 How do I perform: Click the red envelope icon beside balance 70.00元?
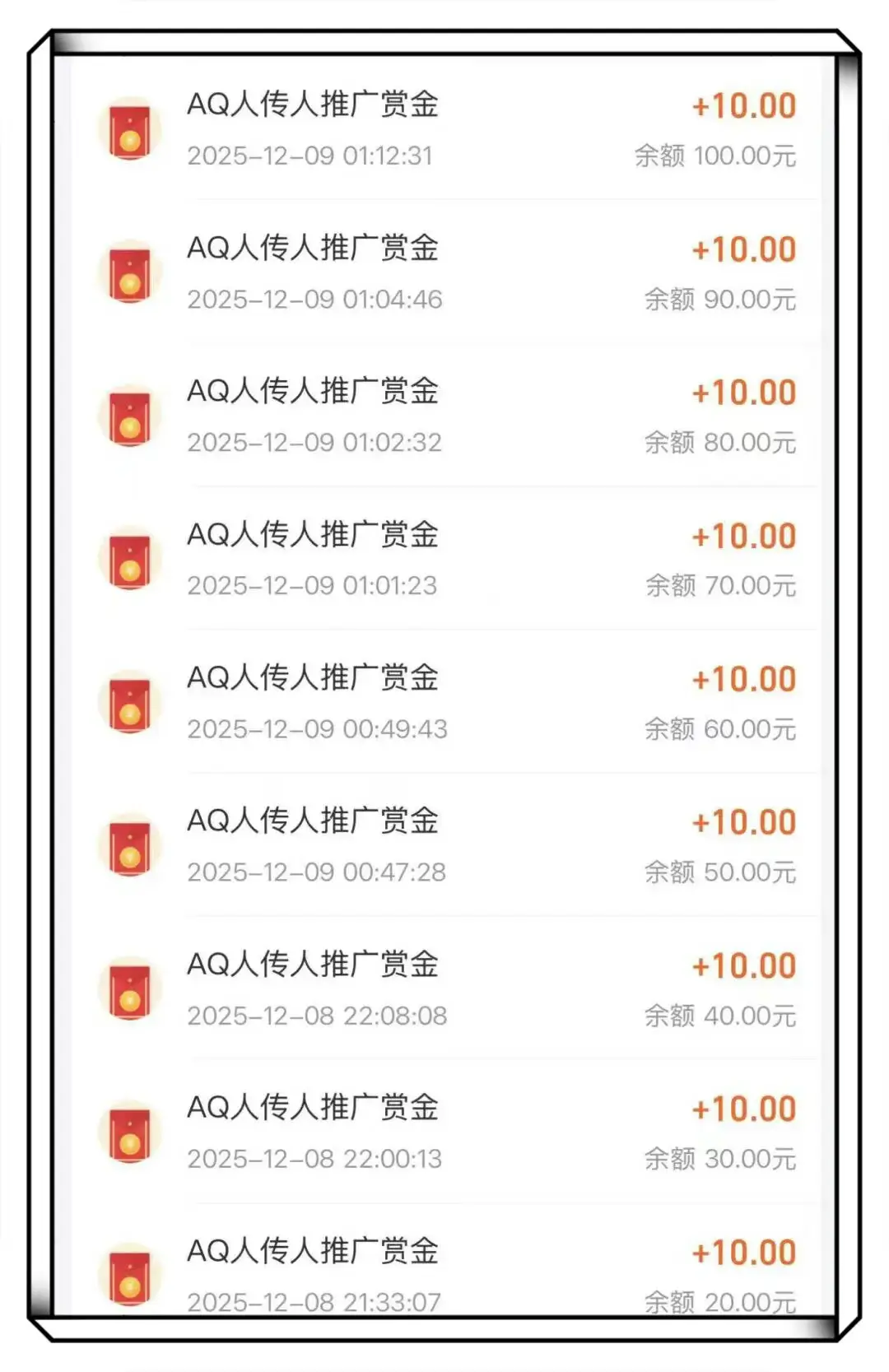[x=128, y=559]
